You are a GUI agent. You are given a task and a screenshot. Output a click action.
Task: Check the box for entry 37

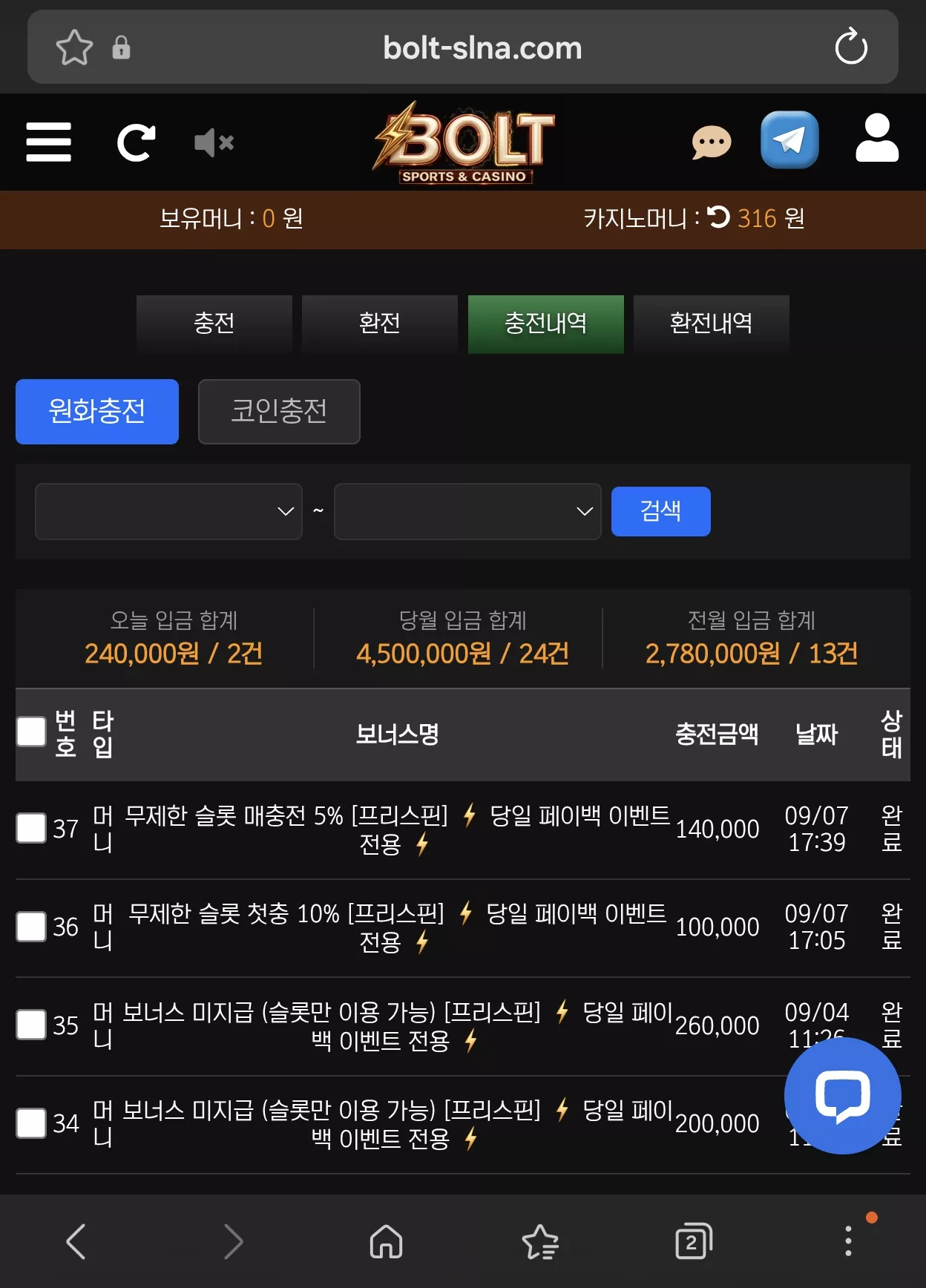[x=31, y=828]
